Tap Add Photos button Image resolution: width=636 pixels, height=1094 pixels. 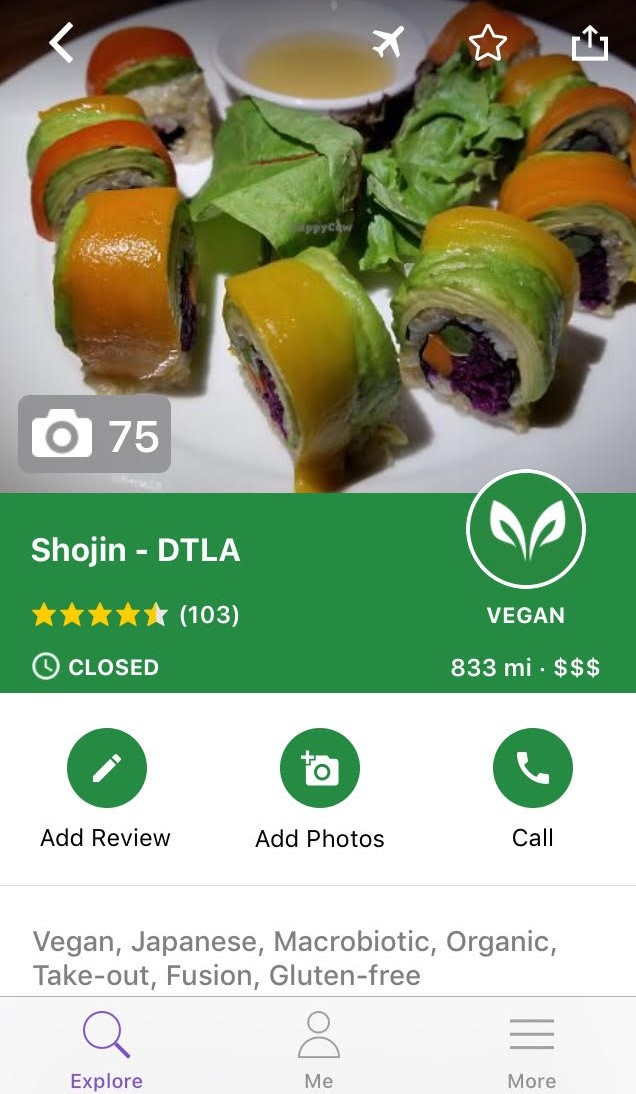pyautogui.click(x=319, y=768)
